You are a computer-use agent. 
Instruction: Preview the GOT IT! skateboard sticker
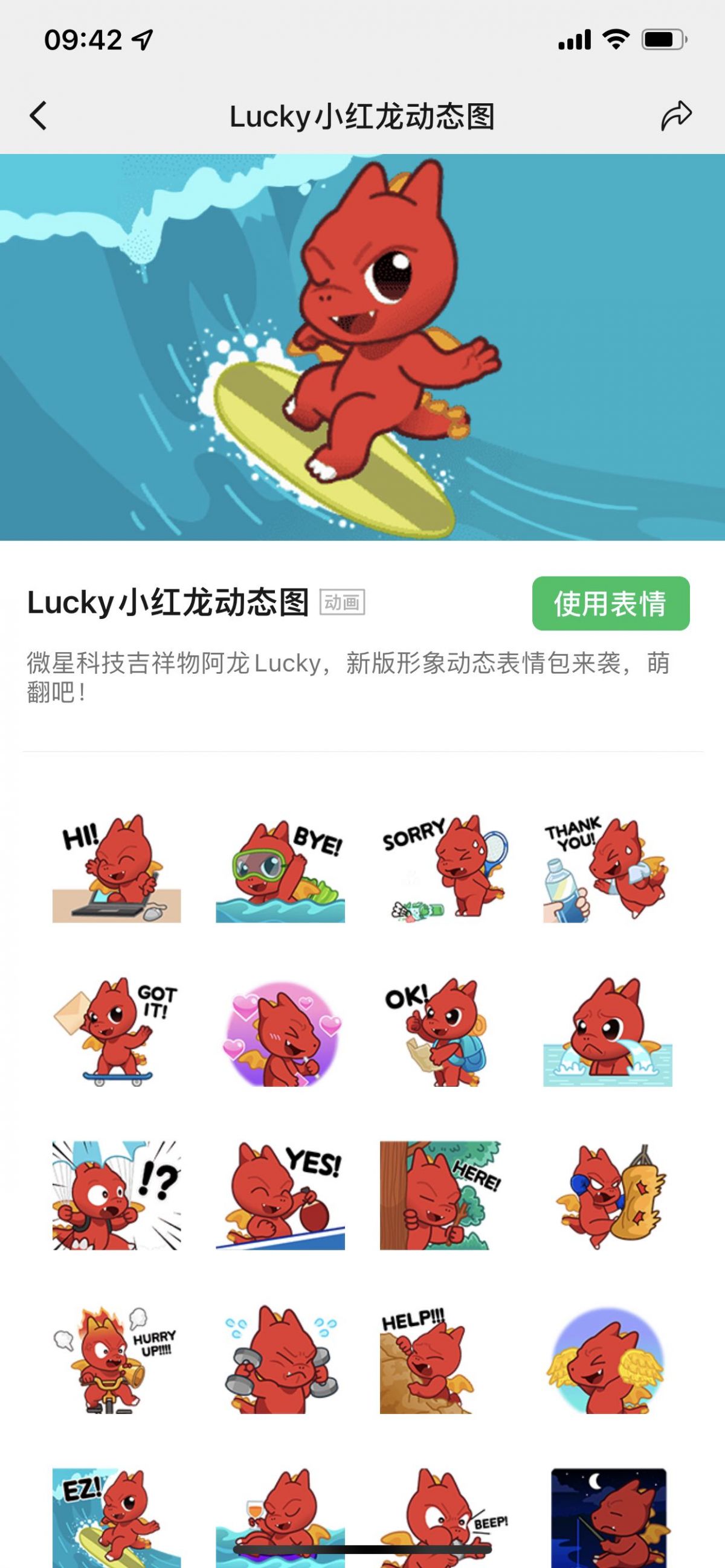[117, 1032]
